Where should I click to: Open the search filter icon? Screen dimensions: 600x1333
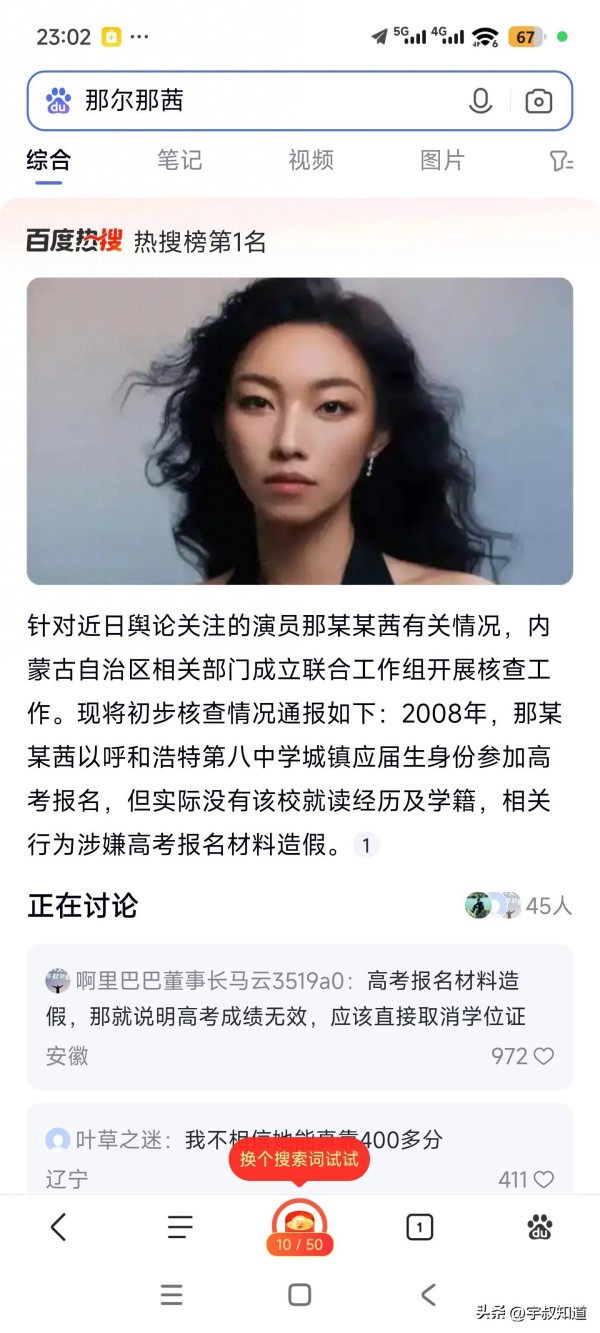(561, 161)
